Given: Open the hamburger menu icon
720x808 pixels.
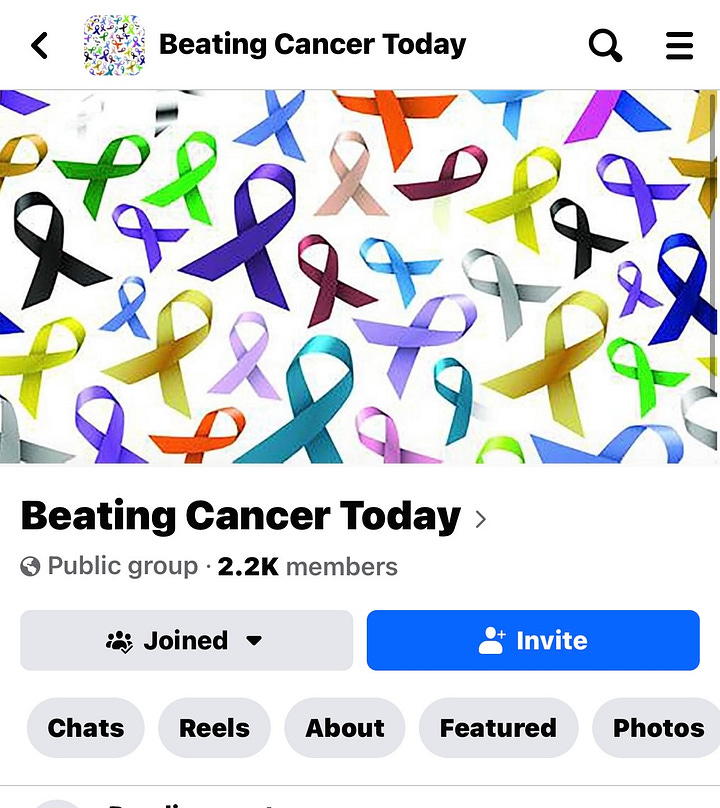Looking at the screenshot, I should pos(680,45).
